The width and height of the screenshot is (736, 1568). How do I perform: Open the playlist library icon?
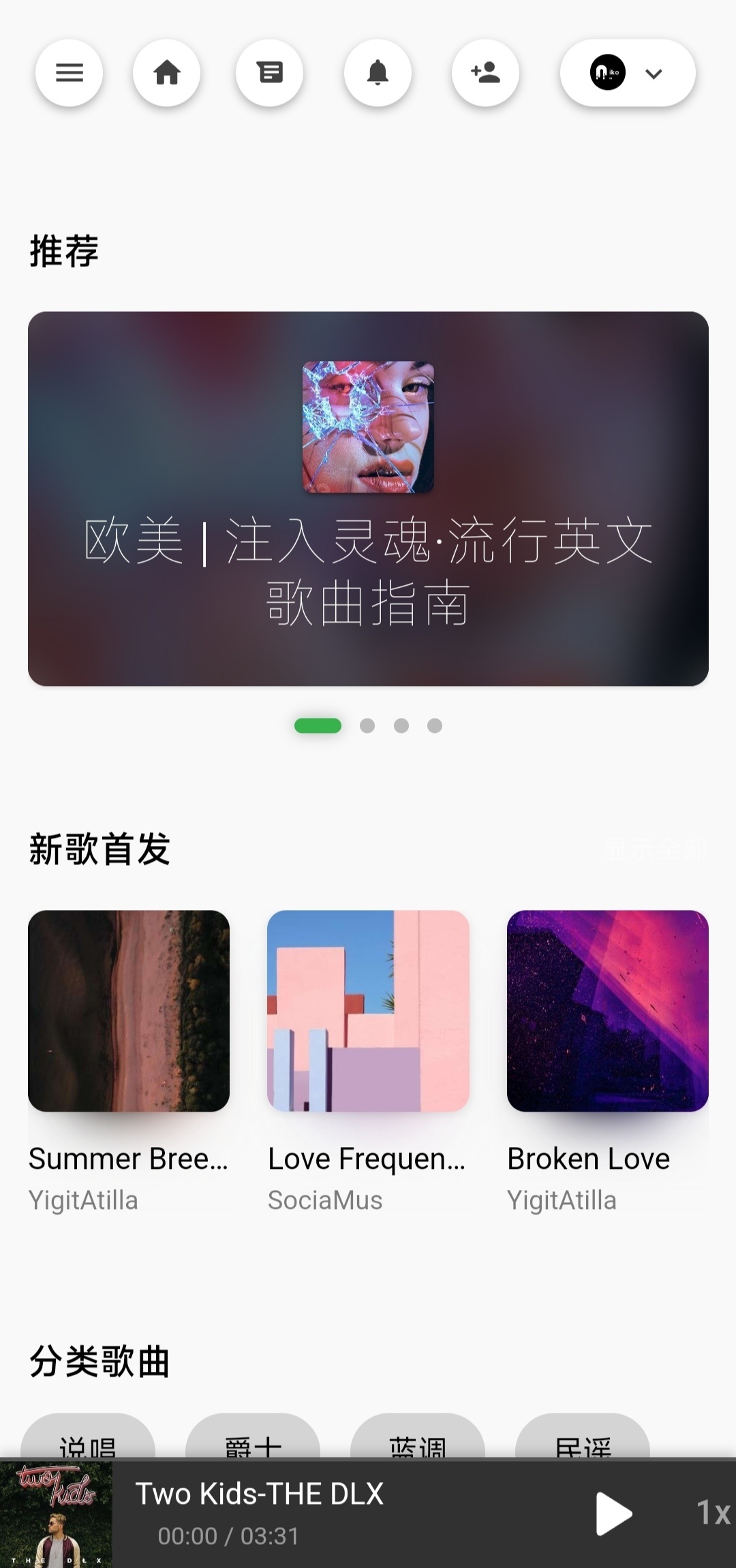click(x=270, y=73)
